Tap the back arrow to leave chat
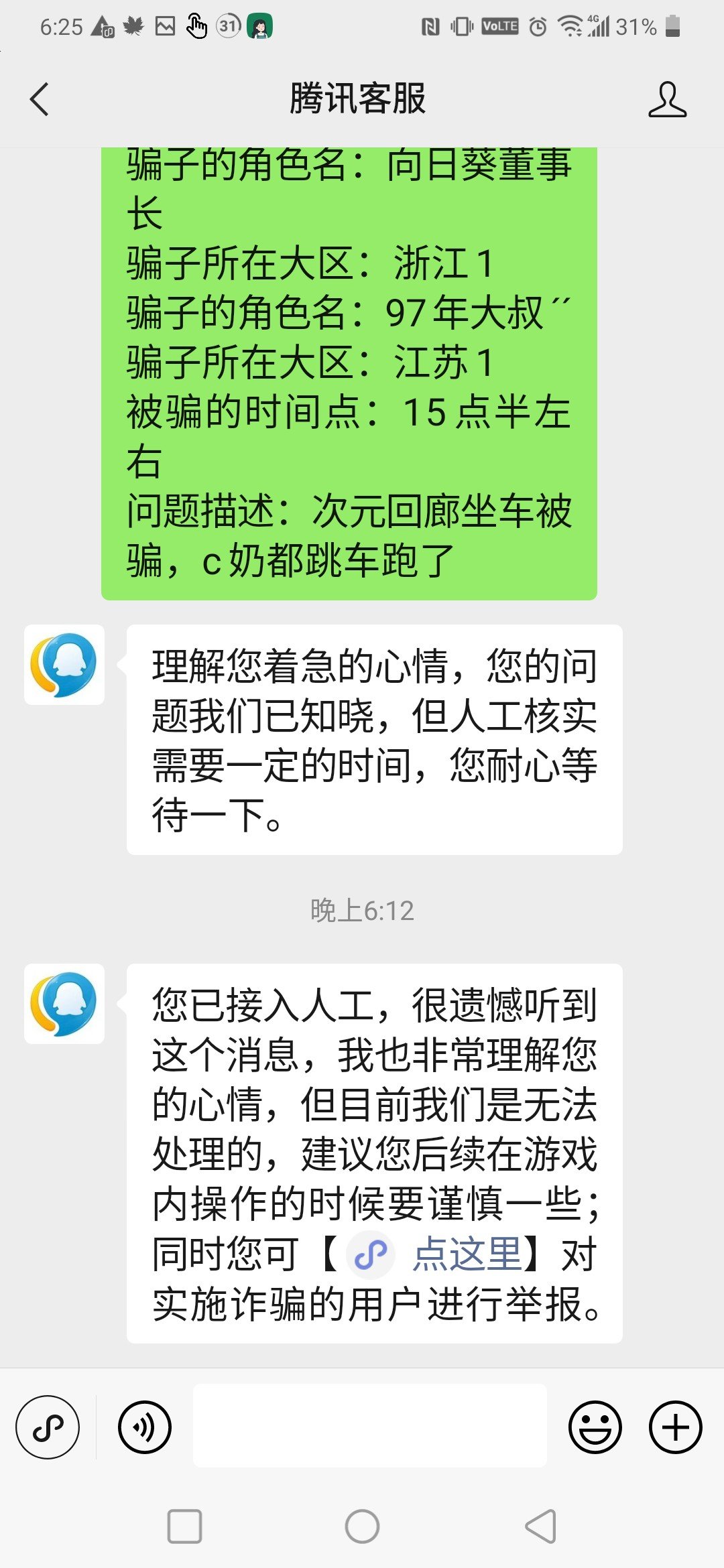This screenshot has height=1568, width=724. (40, 101)
